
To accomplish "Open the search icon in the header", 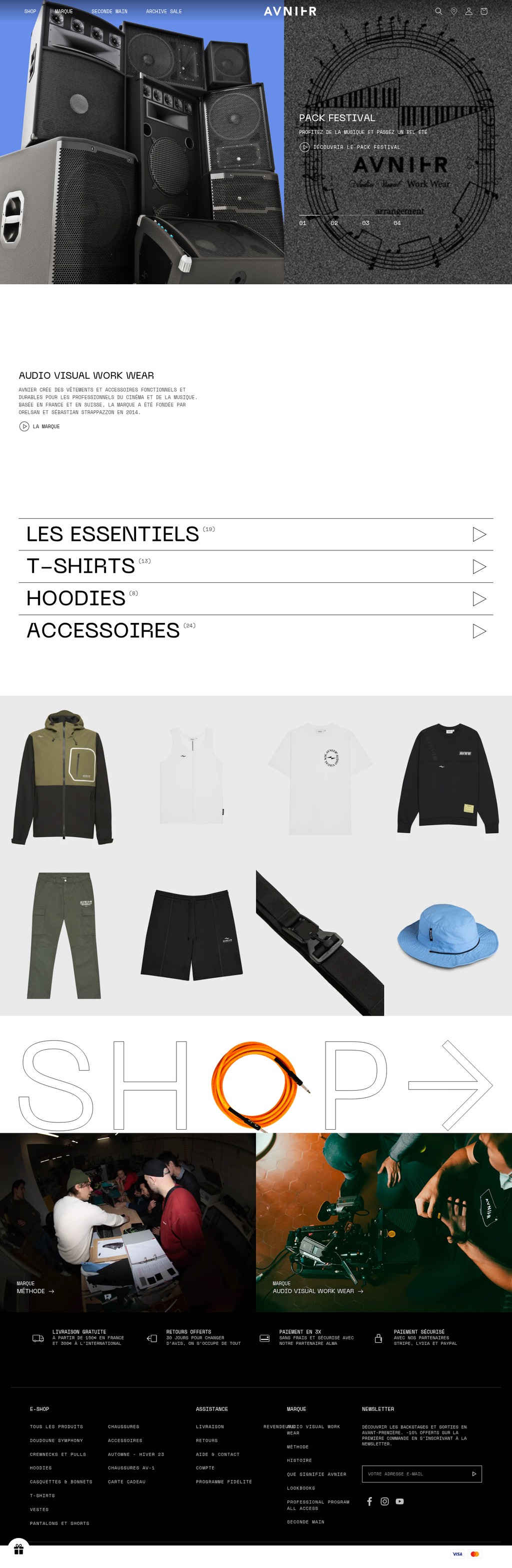I will pos(438,12).
